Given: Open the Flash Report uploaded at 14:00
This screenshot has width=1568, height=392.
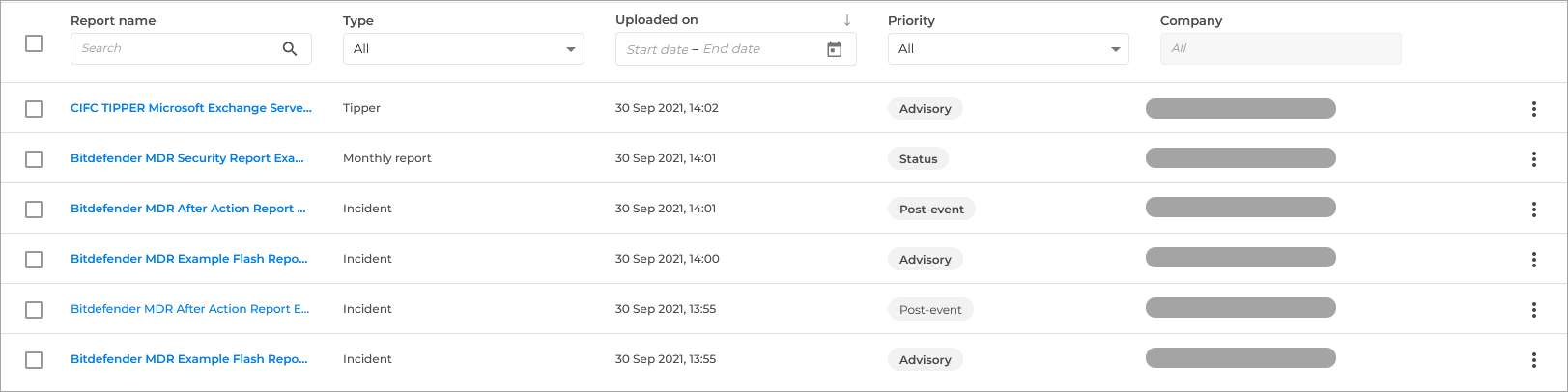Looking at the screenshot, I should [x=189, y=259].
